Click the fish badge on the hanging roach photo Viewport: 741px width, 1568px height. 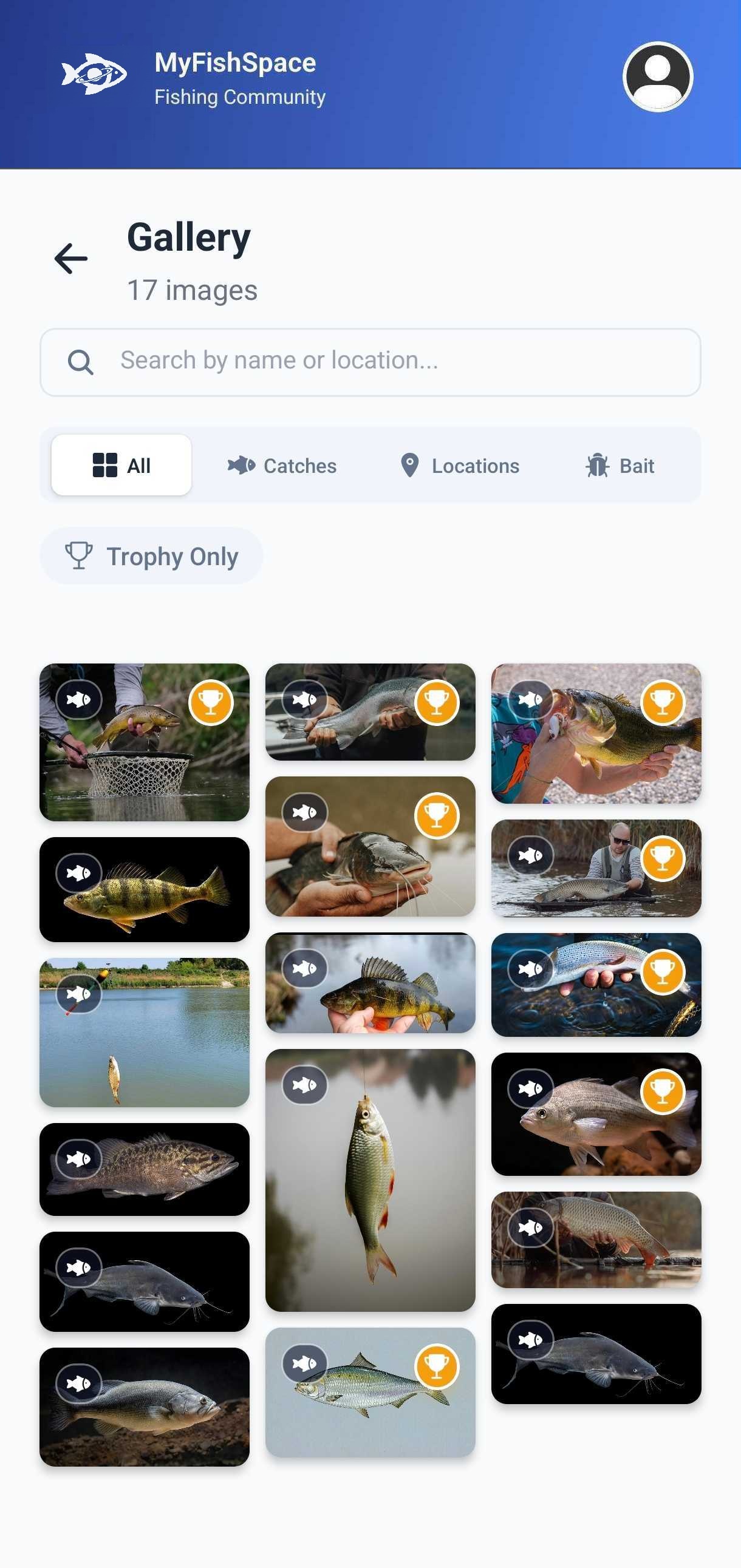pyautogui.click(x=305, y=1084)
